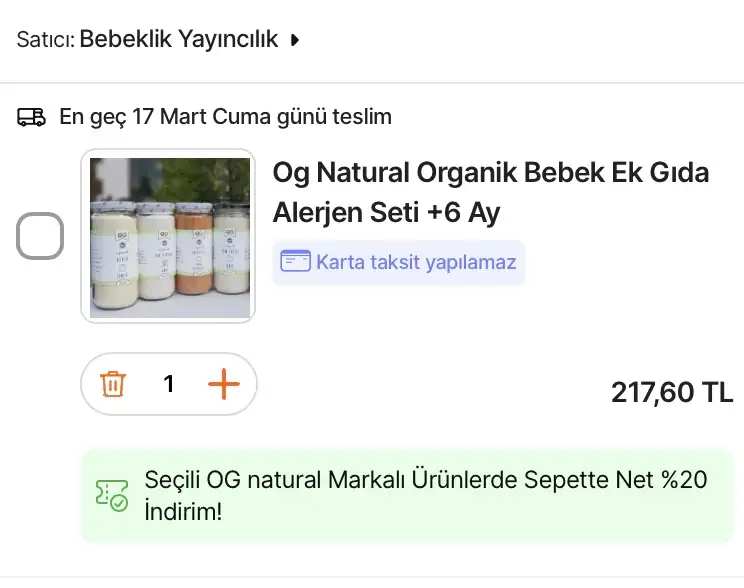Increase quantity with the plus button

[224, 384]
